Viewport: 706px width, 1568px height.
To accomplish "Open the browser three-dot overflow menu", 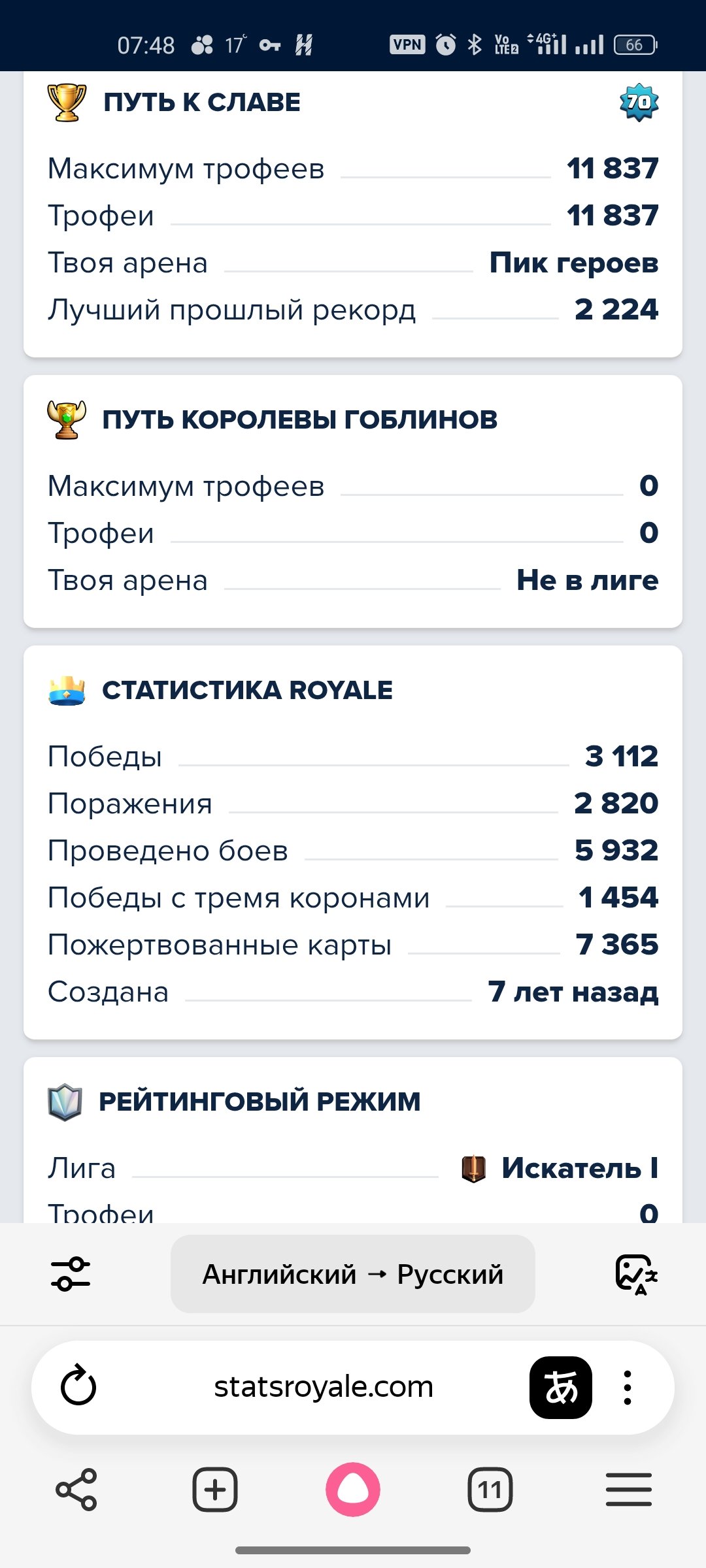I will (628, 1388).
